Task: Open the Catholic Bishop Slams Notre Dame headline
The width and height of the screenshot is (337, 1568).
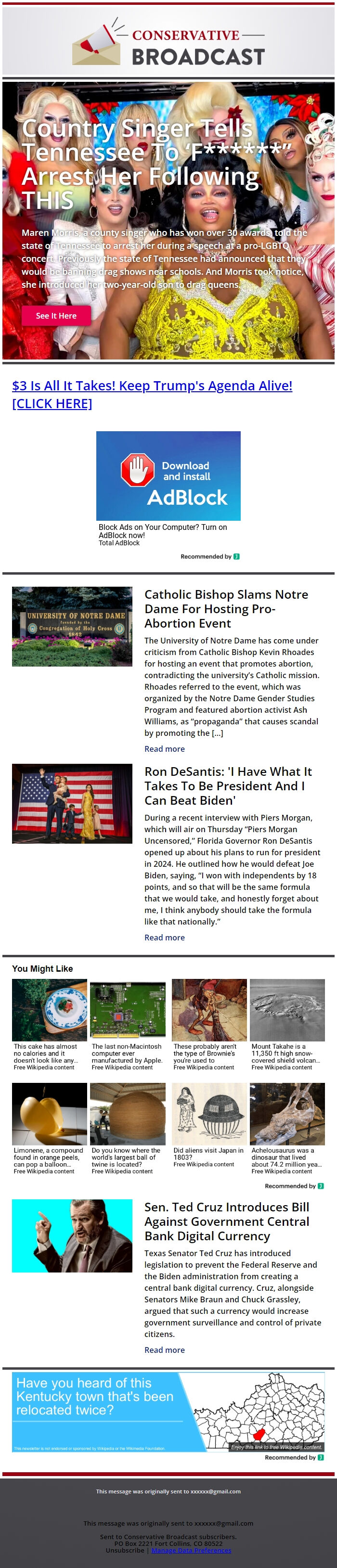Action: [226, 608]
